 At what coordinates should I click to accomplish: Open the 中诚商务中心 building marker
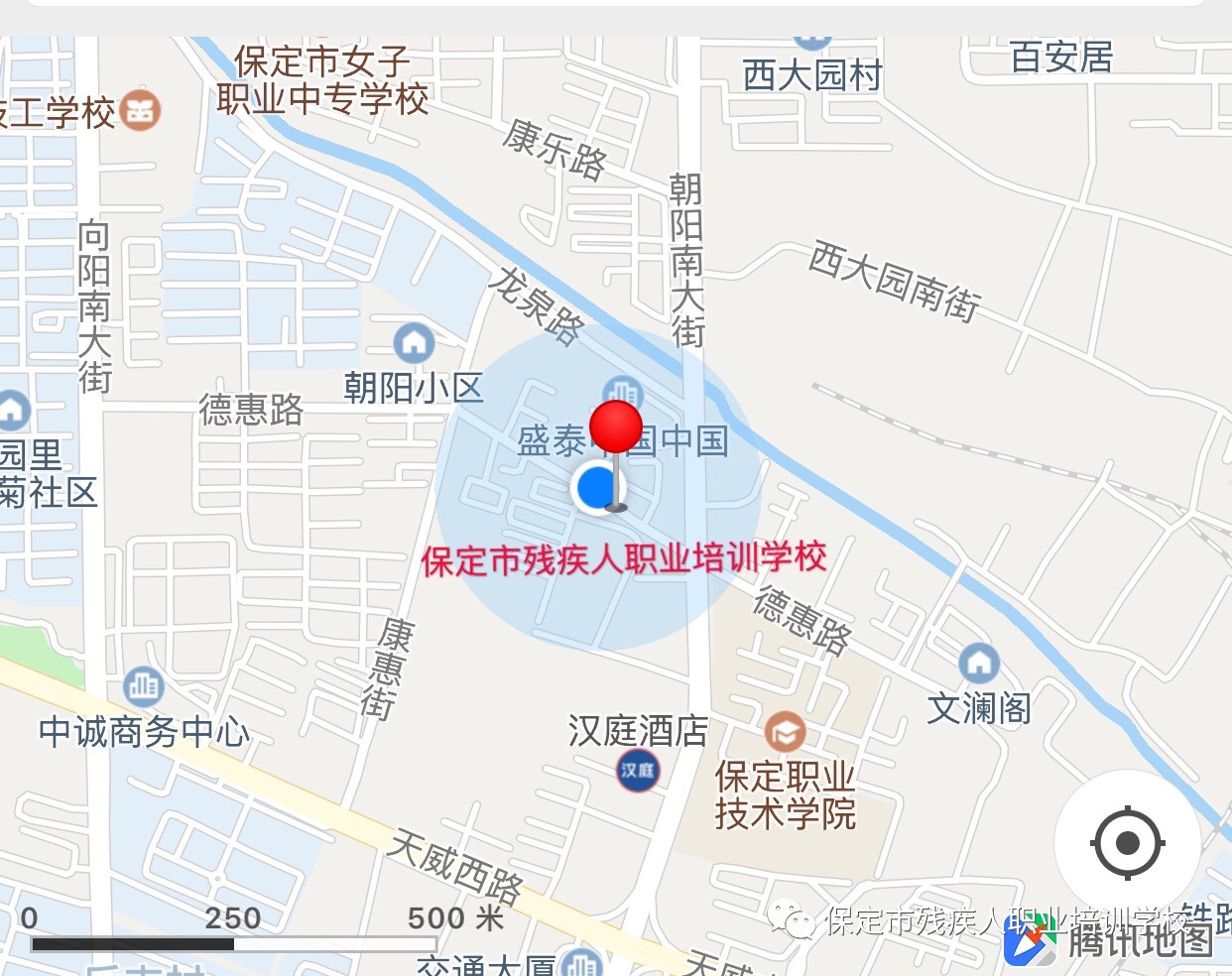(144, 685)
